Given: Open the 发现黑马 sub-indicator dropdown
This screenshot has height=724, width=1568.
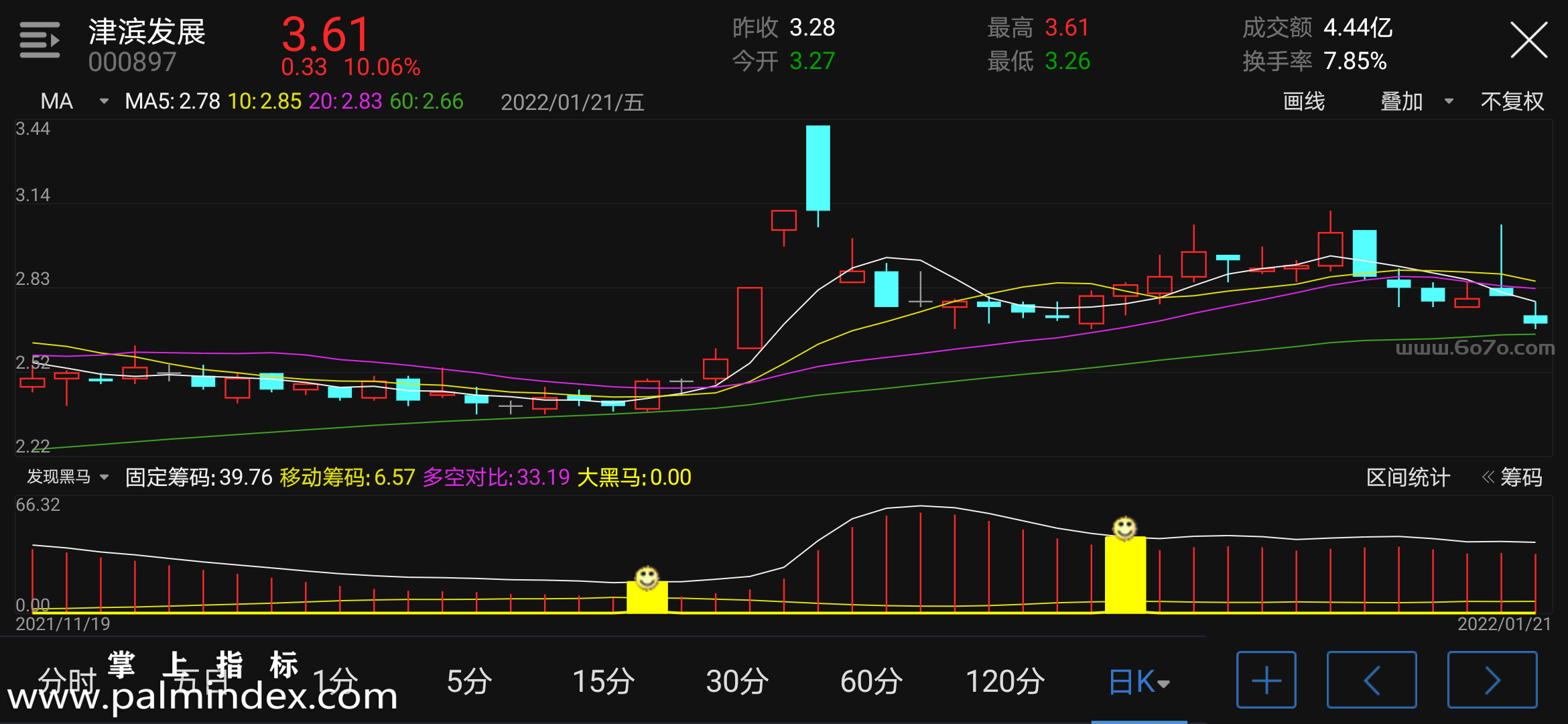Looking at the screenshot, I should [67, 477].
